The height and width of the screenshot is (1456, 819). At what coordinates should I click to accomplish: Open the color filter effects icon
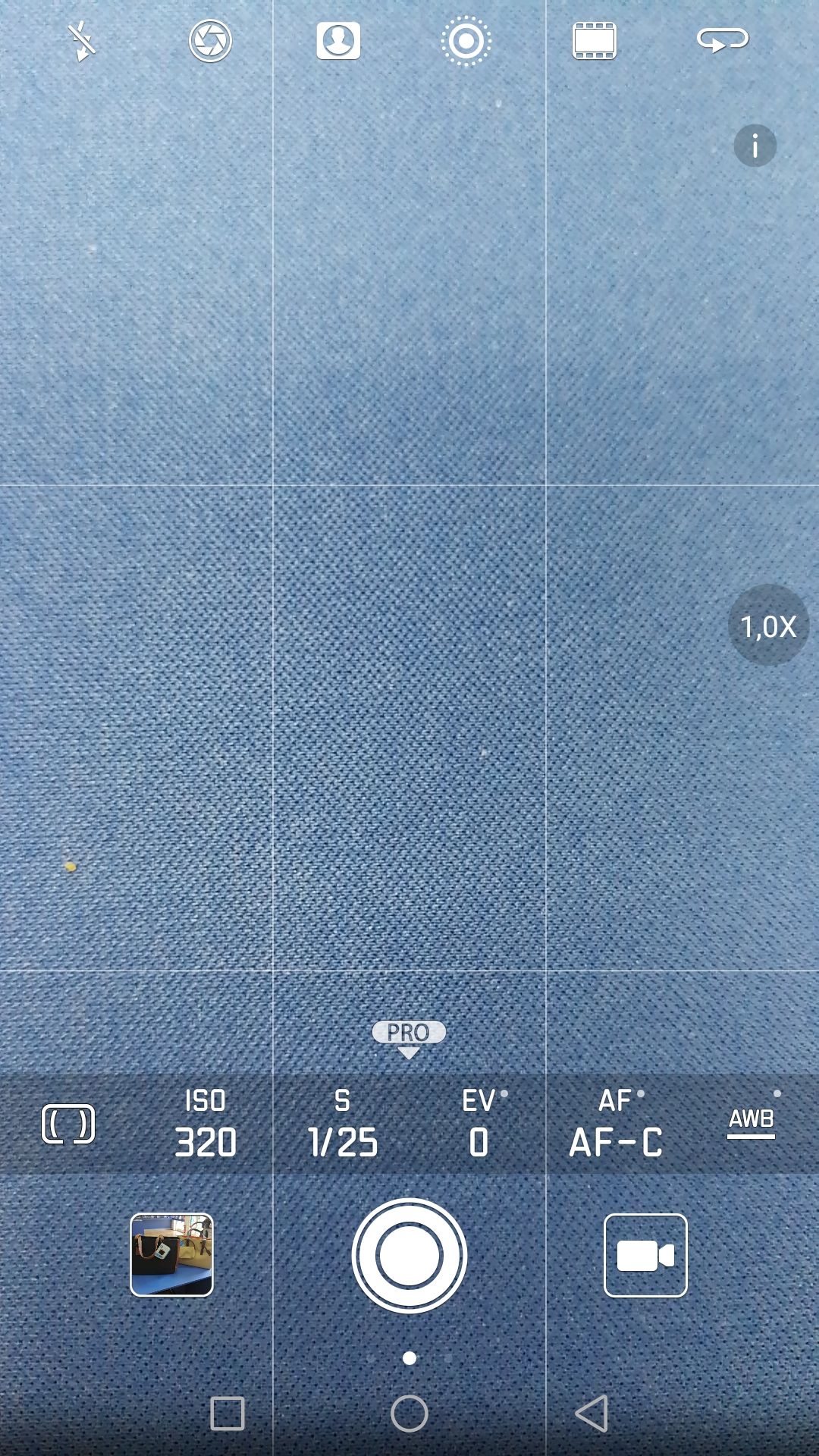594,40
